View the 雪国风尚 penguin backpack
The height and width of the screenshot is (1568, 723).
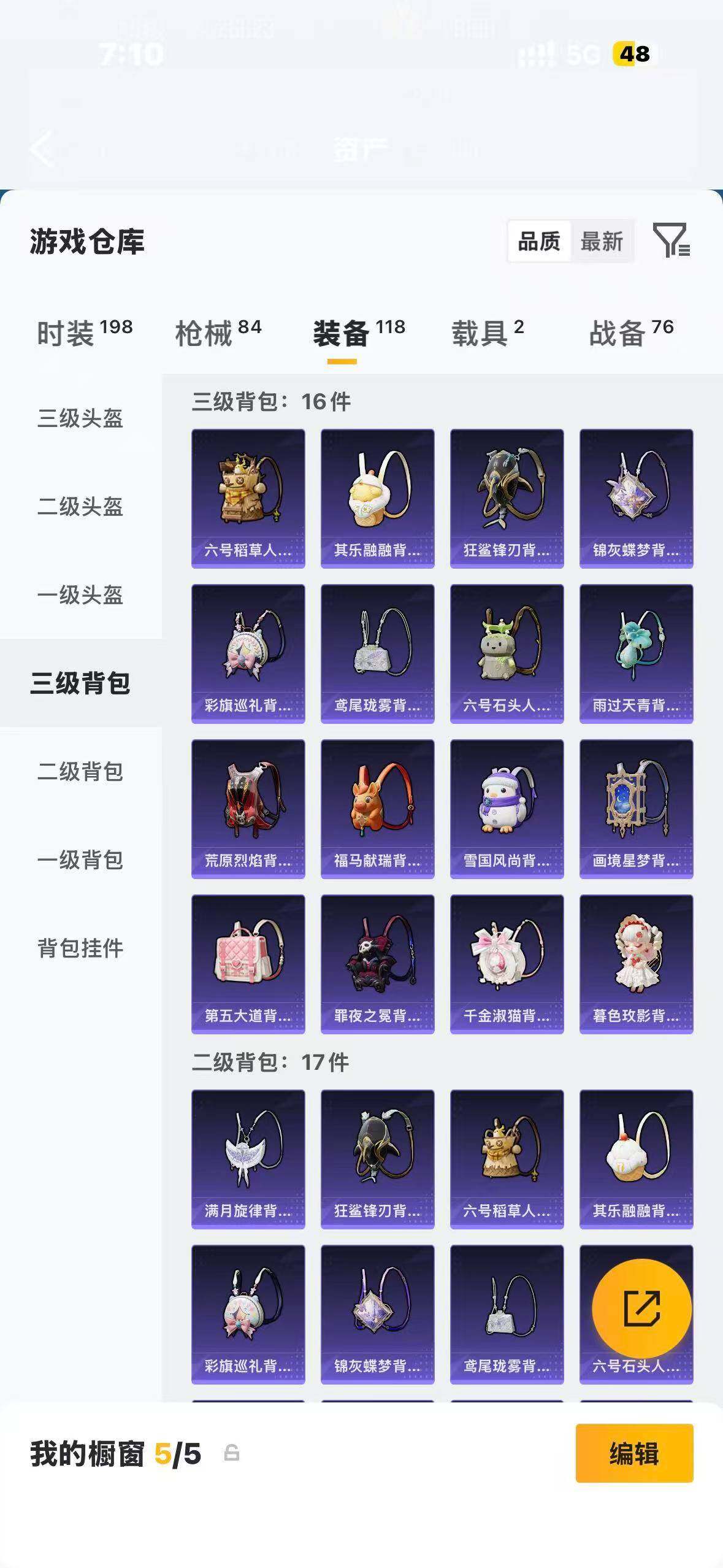click(x=507, y=809)
